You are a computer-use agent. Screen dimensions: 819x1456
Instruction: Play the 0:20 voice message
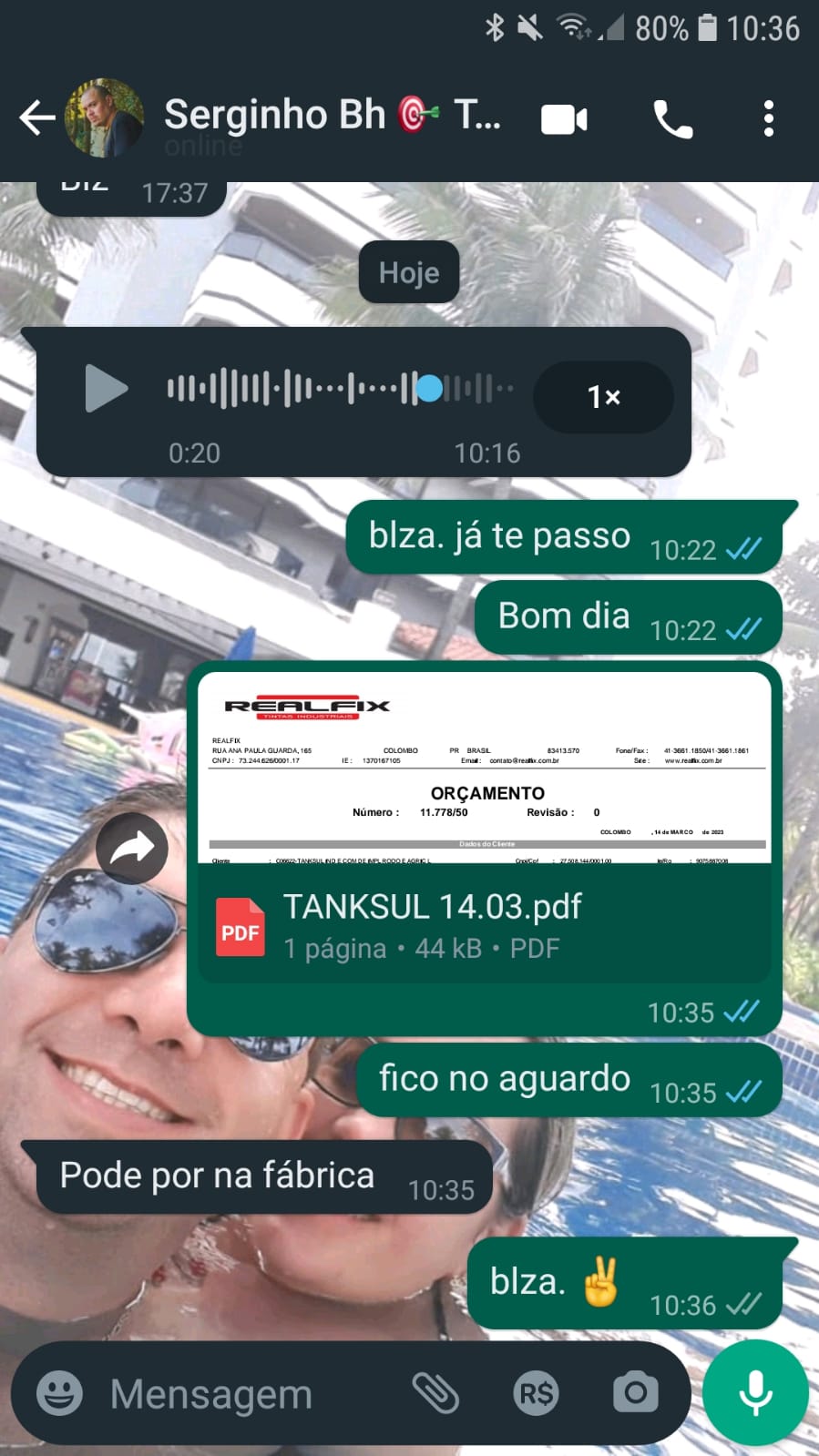click(x=106, y=389)
